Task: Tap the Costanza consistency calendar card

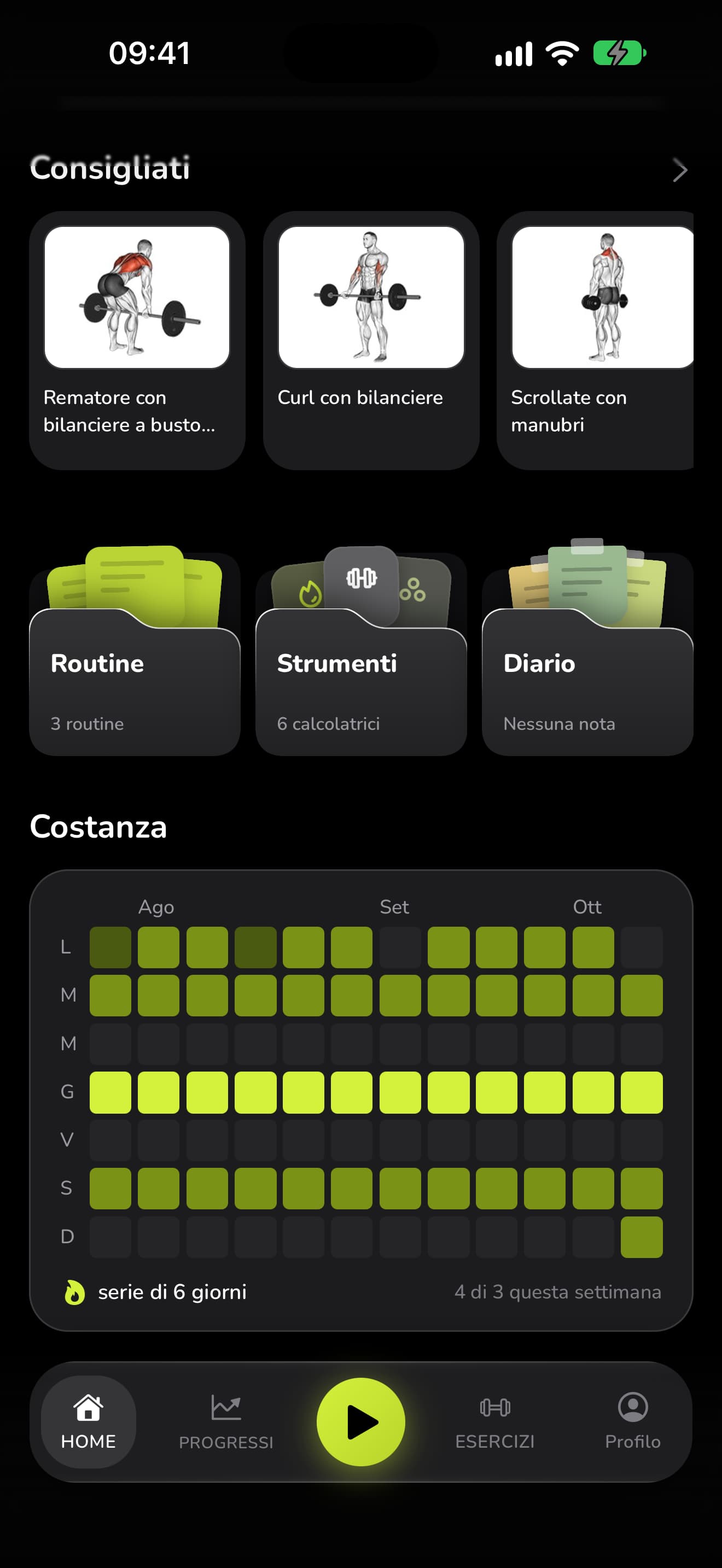Action: [361, 1101]
